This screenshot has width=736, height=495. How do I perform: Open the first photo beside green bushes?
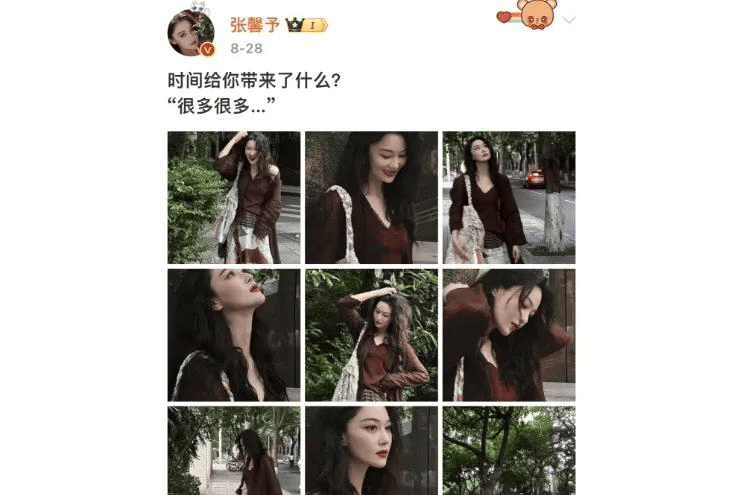coord(233,197)
